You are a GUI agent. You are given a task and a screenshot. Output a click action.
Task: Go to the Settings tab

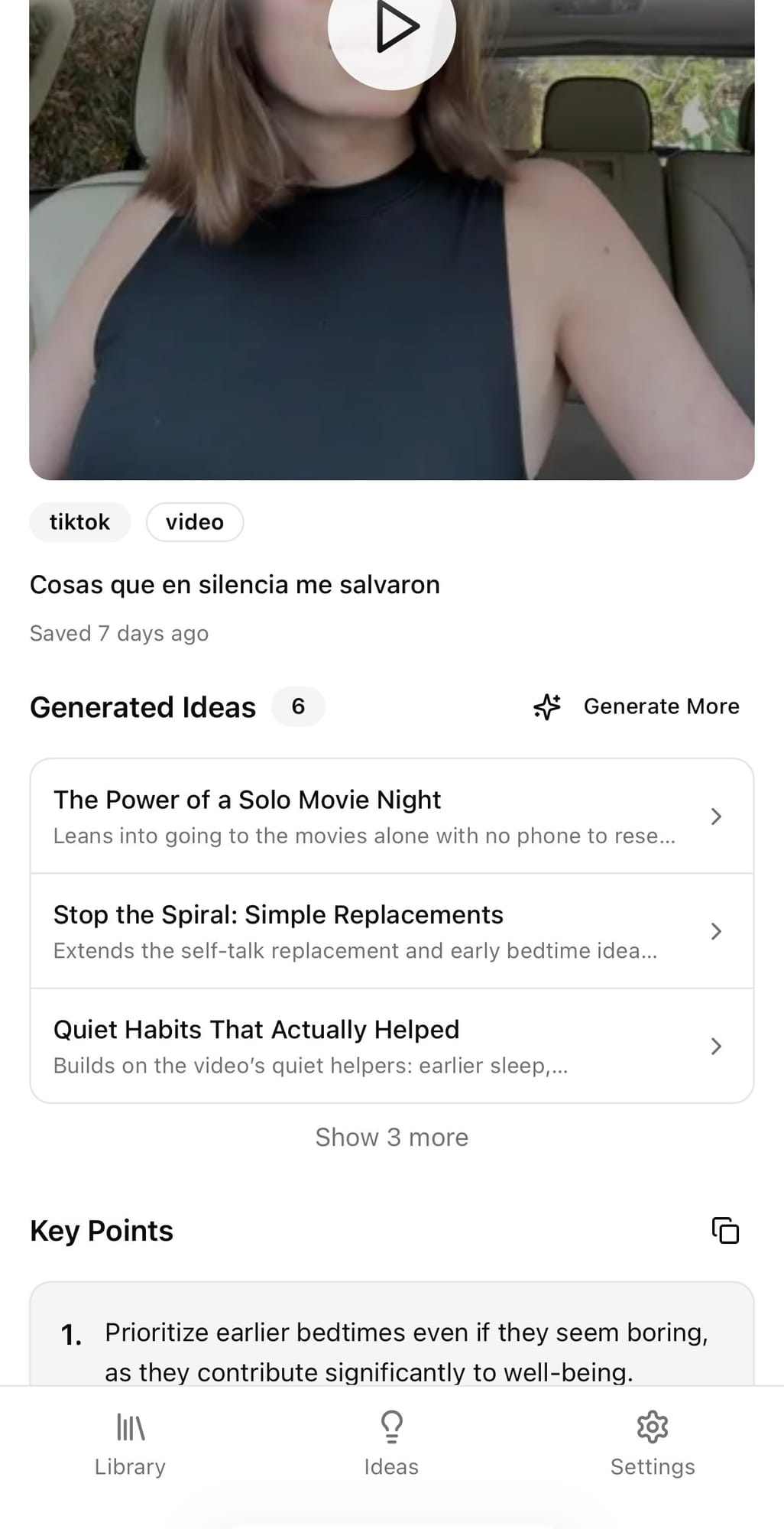point(653,1443)
